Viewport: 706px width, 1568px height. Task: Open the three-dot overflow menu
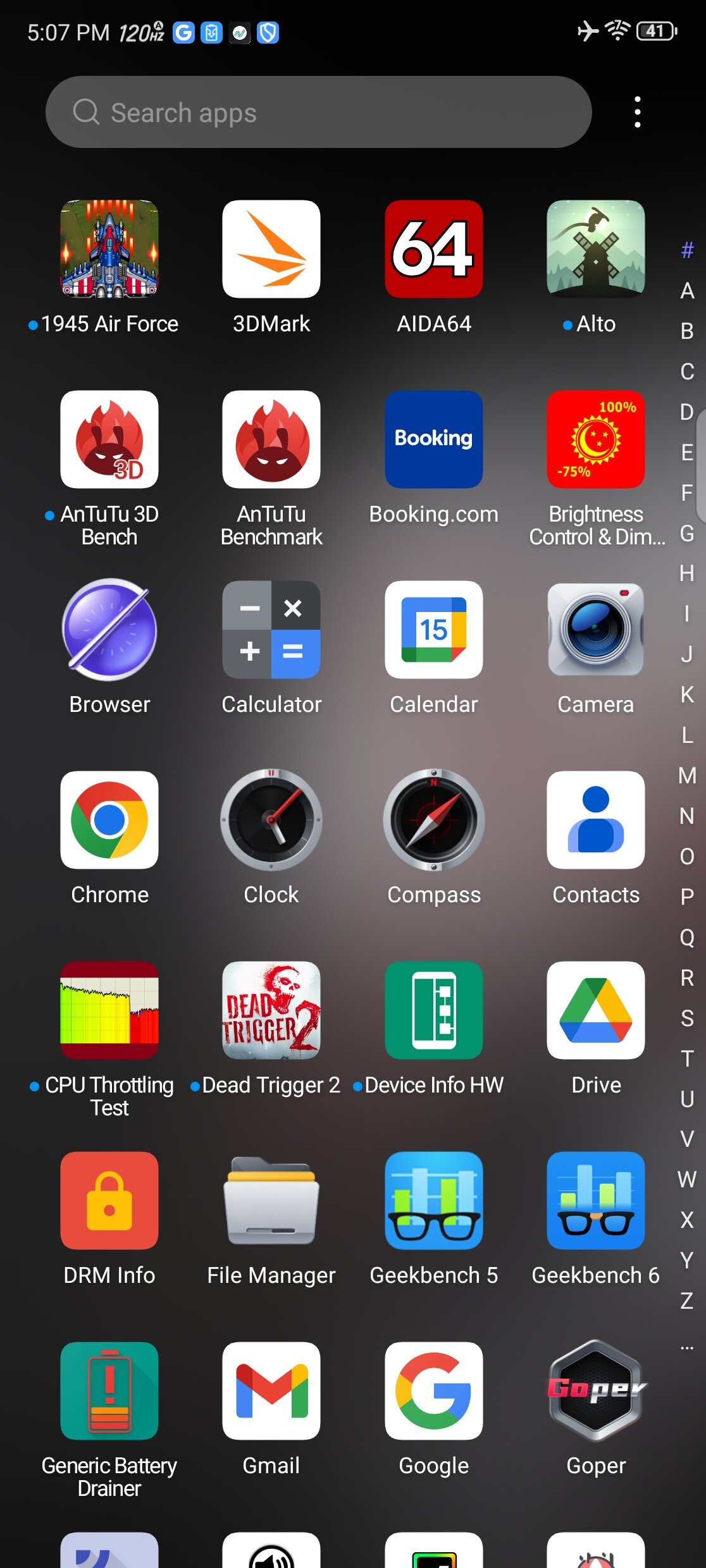coord(637,112)
